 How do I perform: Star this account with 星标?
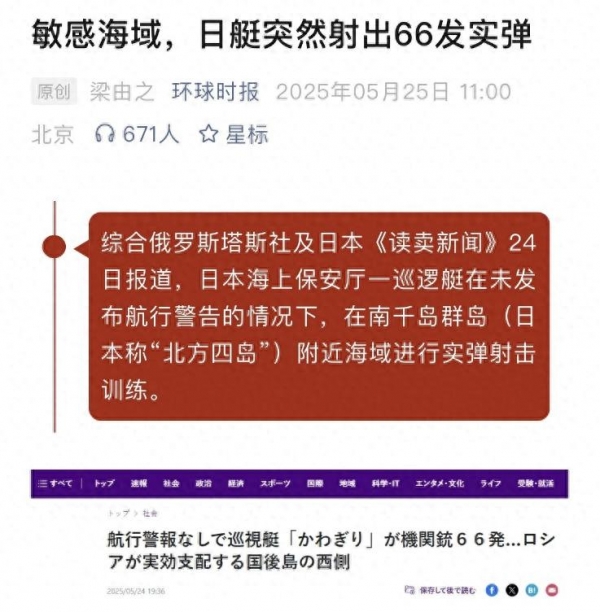[x=234, y=134]
